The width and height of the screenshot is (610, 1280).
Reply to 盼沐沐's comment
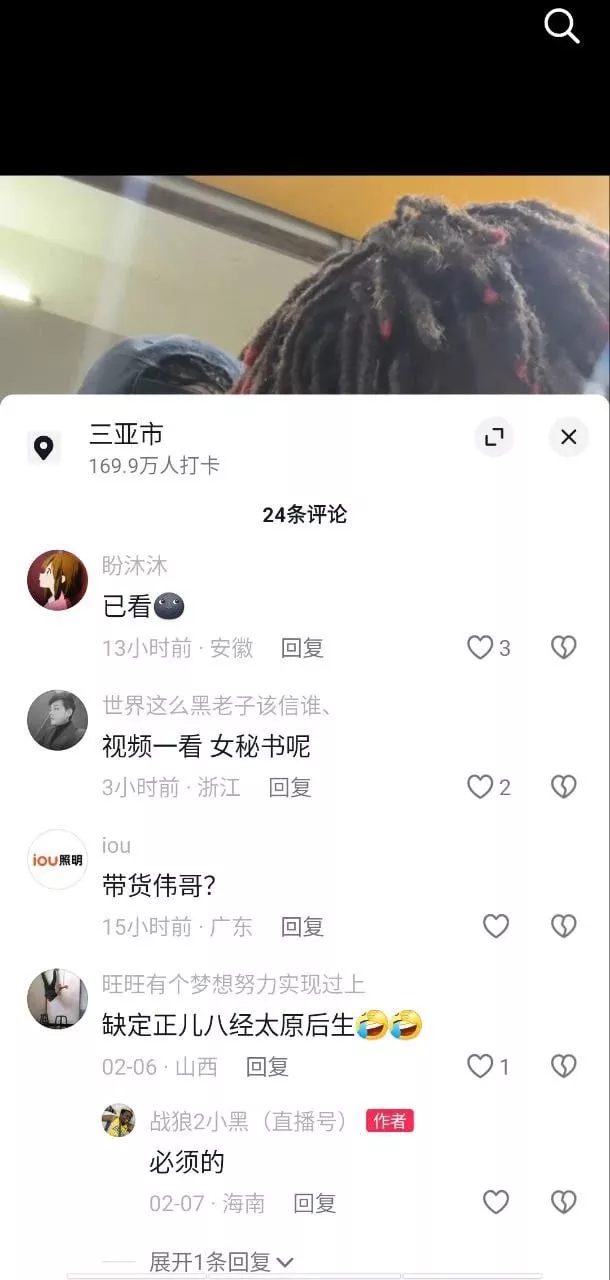point(302,648)
